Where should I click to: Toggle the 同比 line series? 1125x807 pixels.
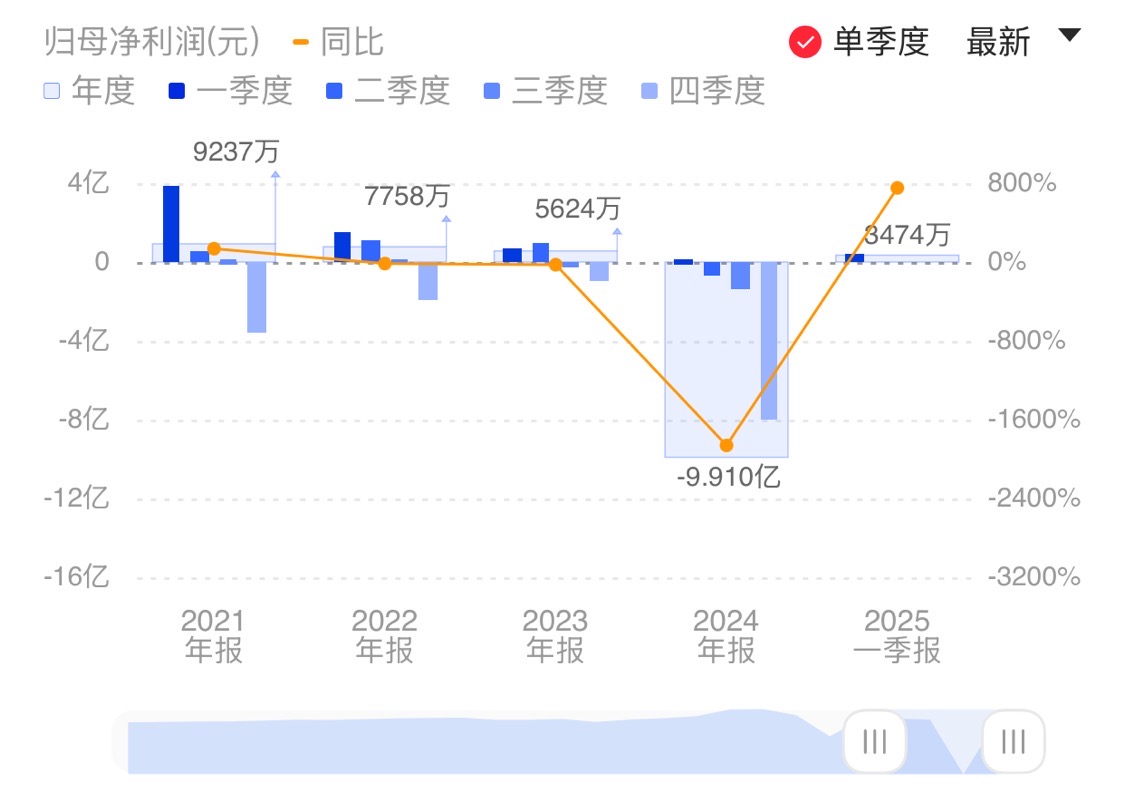[338, 42]
